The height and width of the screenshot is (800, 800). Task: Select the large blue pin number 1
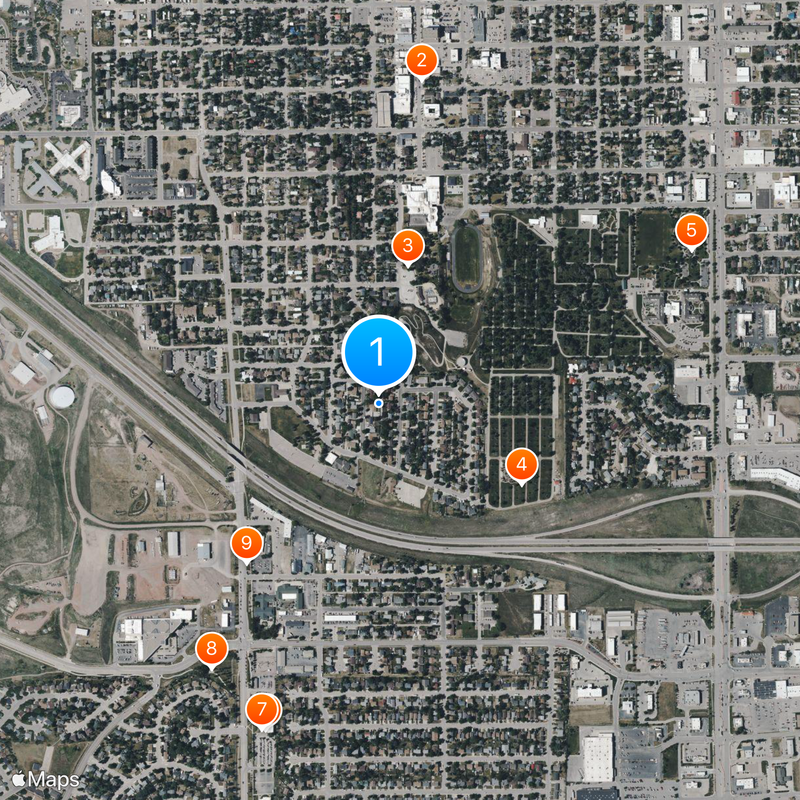(x=378, y=352)
